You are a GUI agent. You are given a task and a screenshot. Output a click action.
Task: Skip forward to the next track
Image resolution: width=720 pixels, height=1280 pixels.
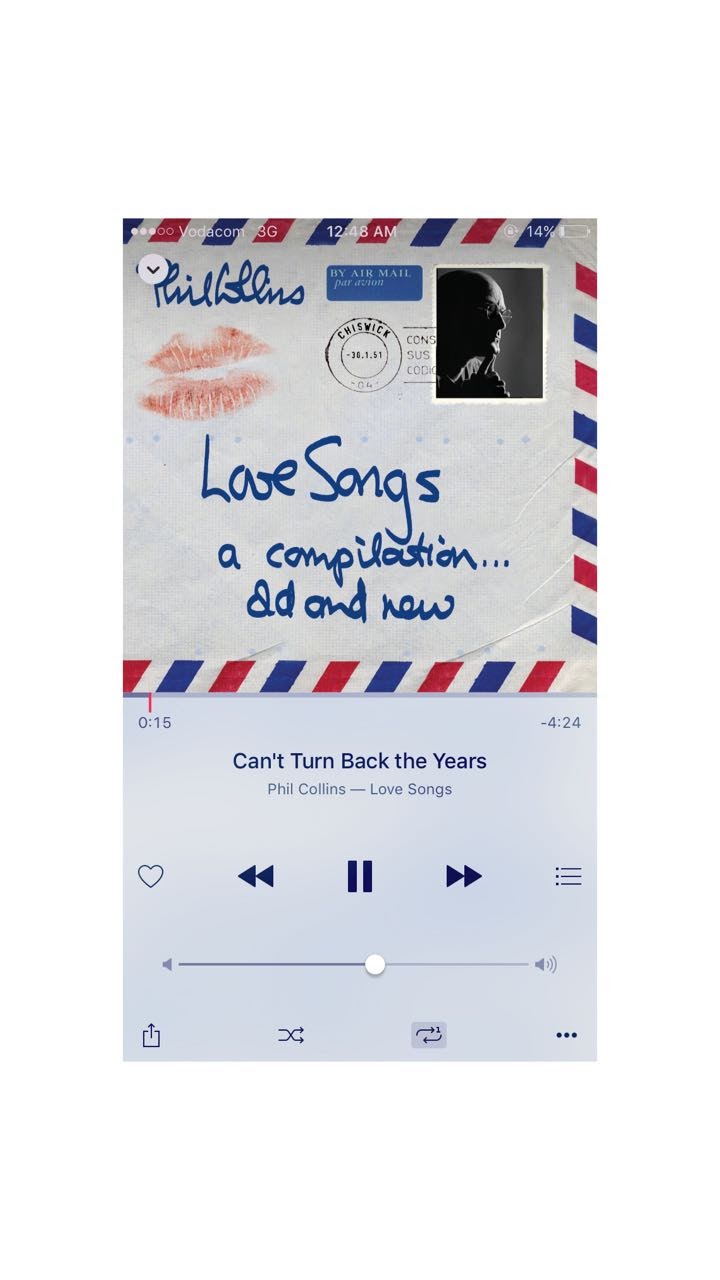pyautogui.click(x=463, y=877)
